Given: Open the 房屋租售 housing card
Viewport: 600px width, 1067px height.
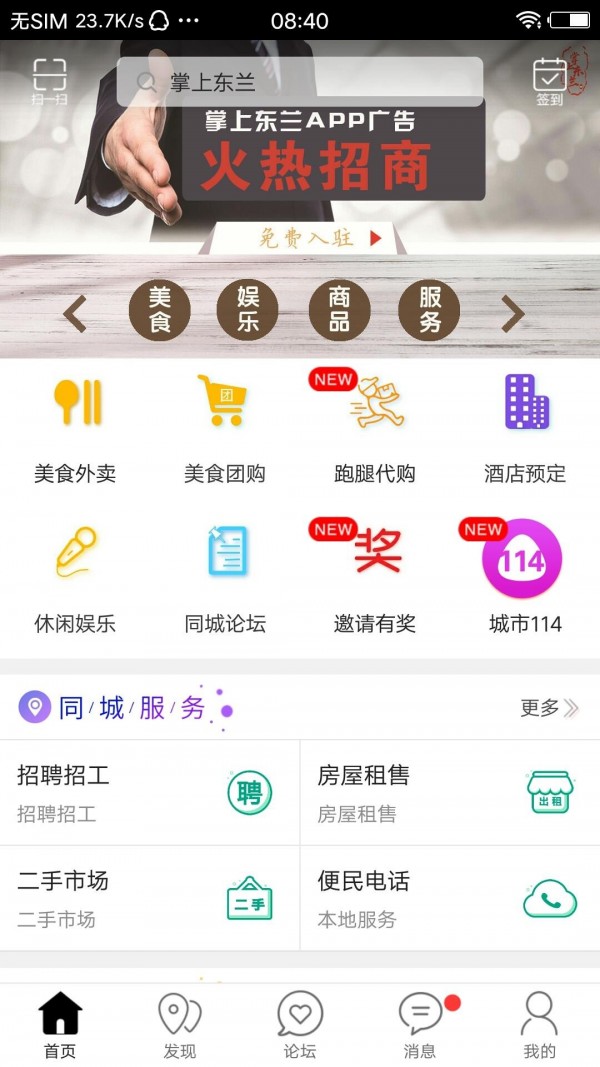Looking at the screenshot, I should point(450,793).
